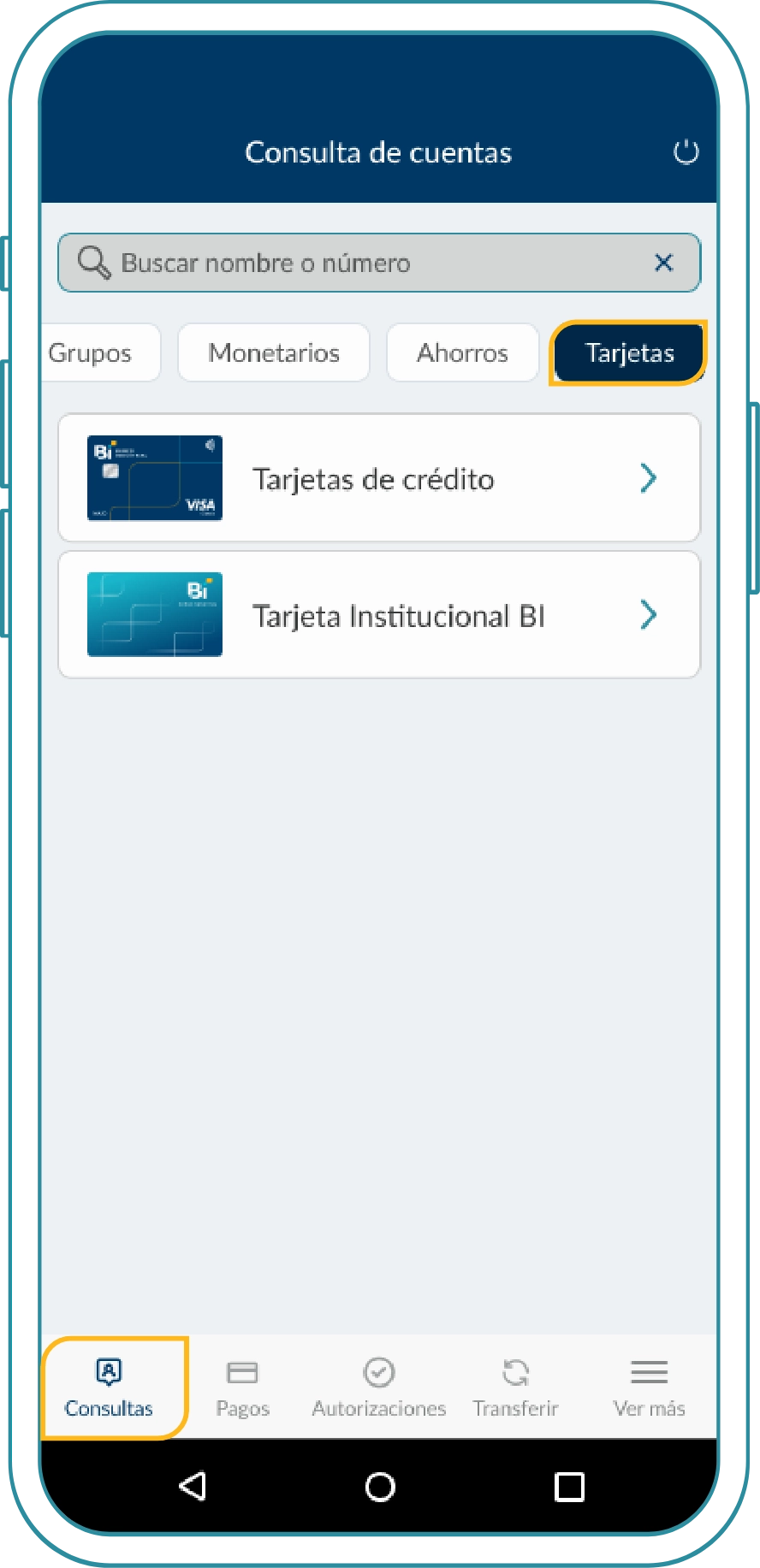The height and width of the screenshot is (1568, 760).
Task: Tap the Visa credit card thumbnail
Action: tap(154, 478)
